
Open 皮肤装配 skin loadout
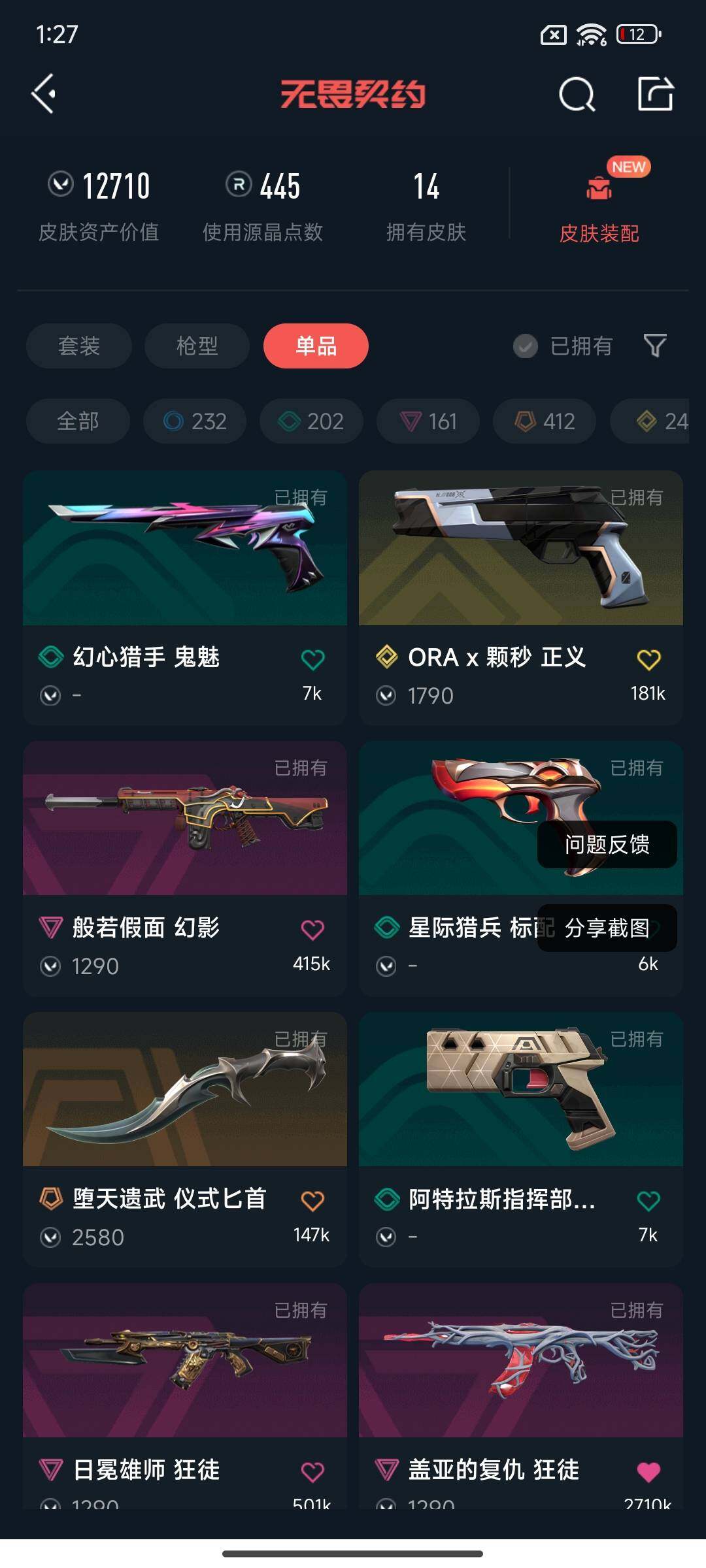[599, 203]
